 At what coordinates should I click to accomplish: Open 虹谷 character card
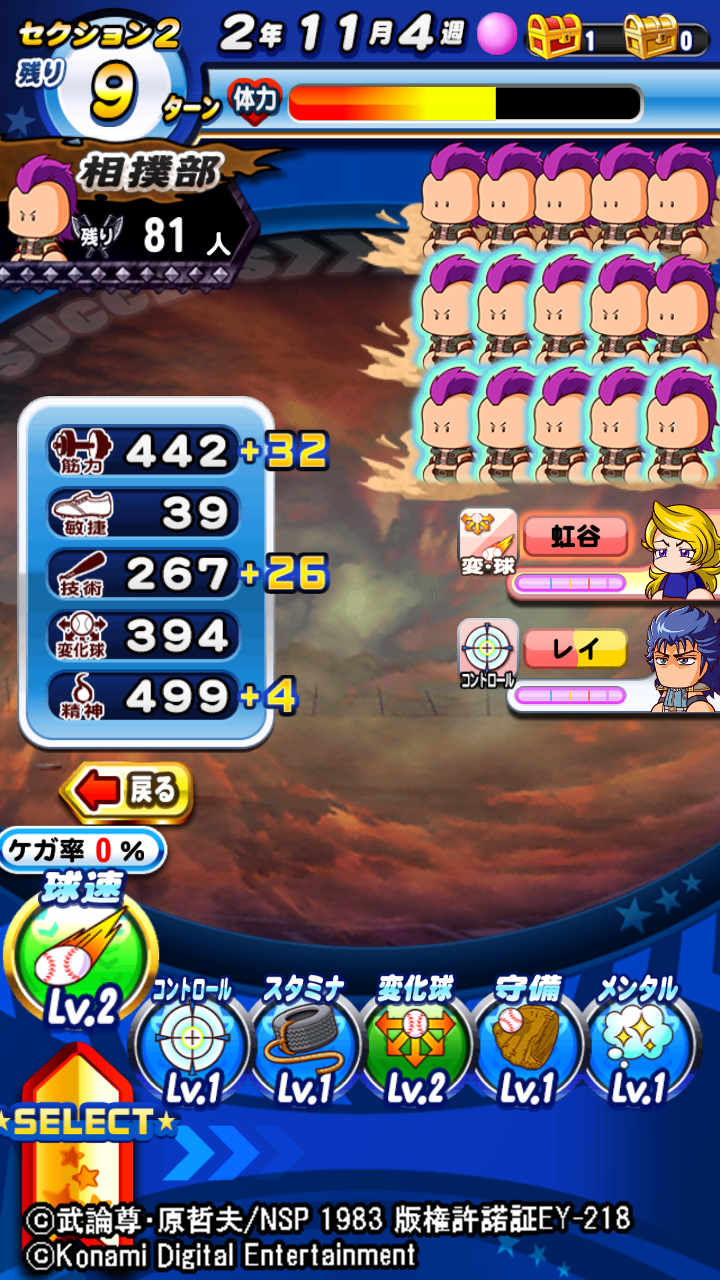(589, 551)
